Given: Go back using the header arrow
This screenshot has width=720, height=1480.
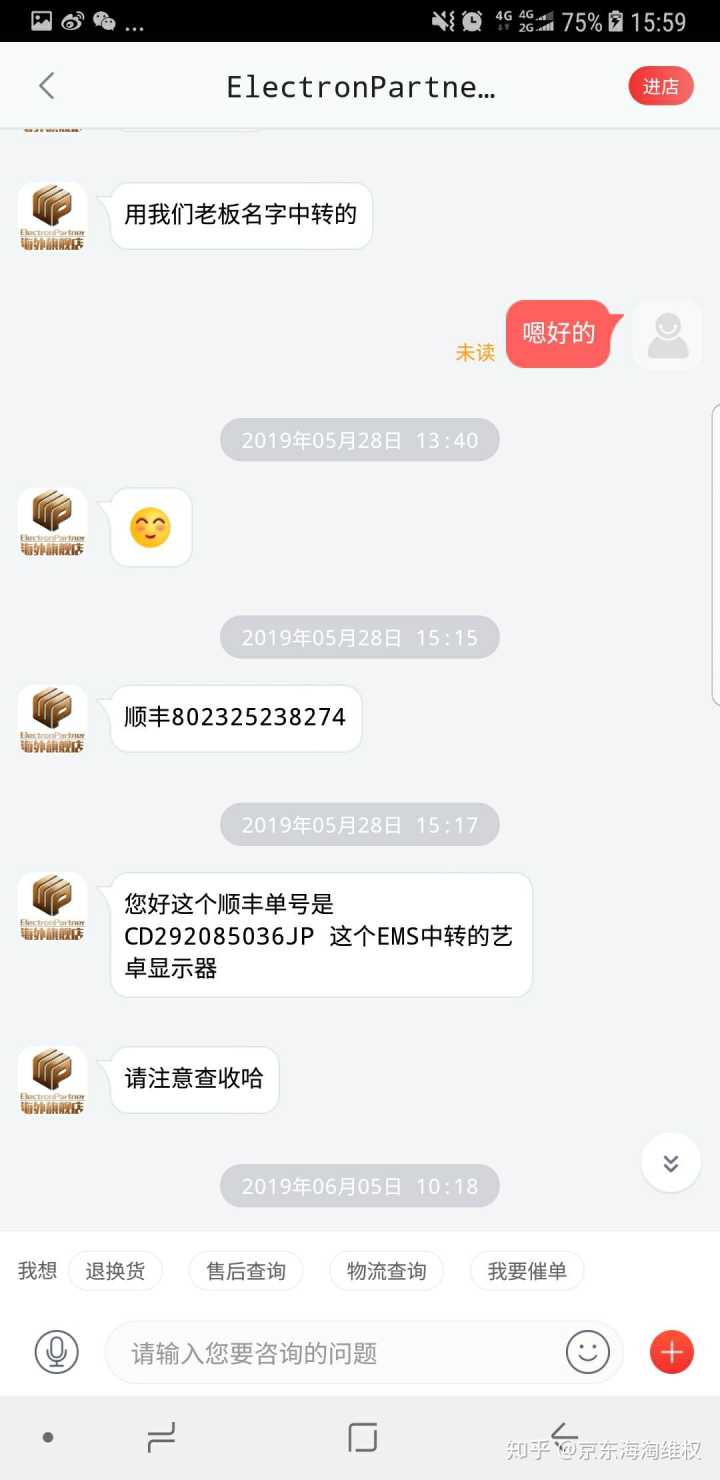Looking at the screenshot, I should pyautogui.click(x=47, y=87).
